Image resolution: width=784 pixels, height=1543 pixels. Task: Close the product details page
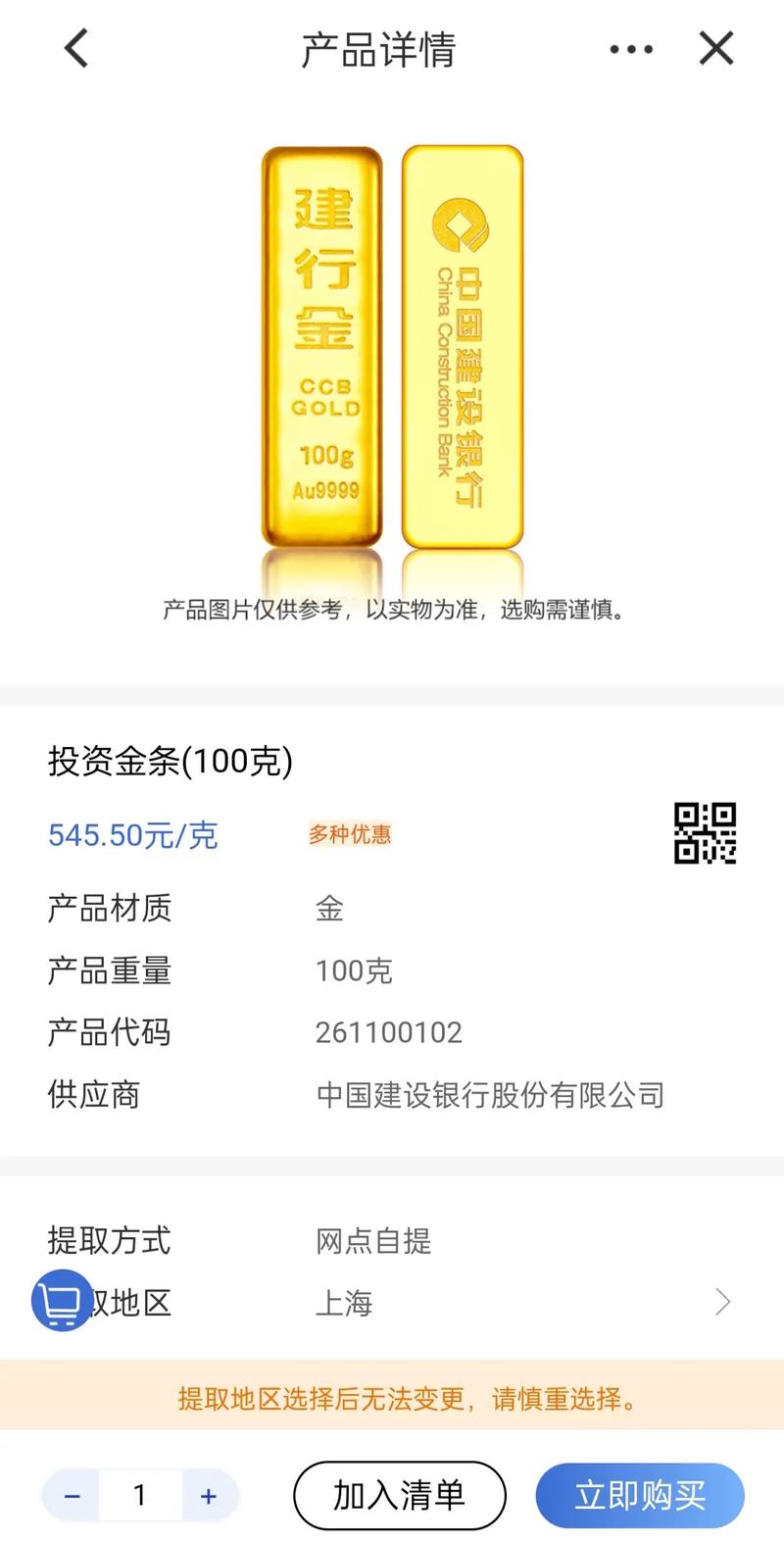716,47
